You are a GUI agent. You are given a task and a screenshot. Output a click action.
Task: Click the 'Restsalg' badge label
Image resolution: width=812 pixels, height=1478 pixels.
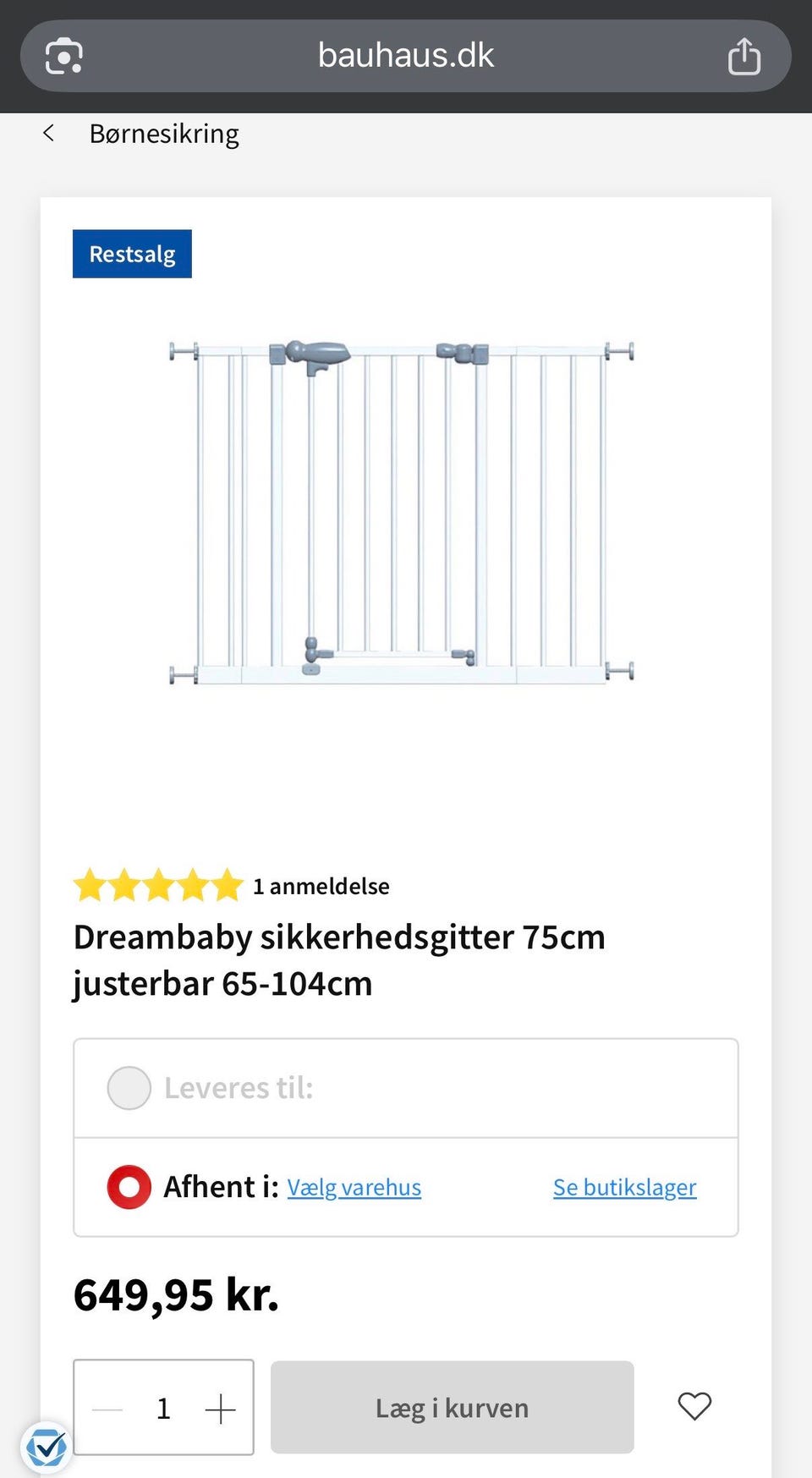click(132, 253)
